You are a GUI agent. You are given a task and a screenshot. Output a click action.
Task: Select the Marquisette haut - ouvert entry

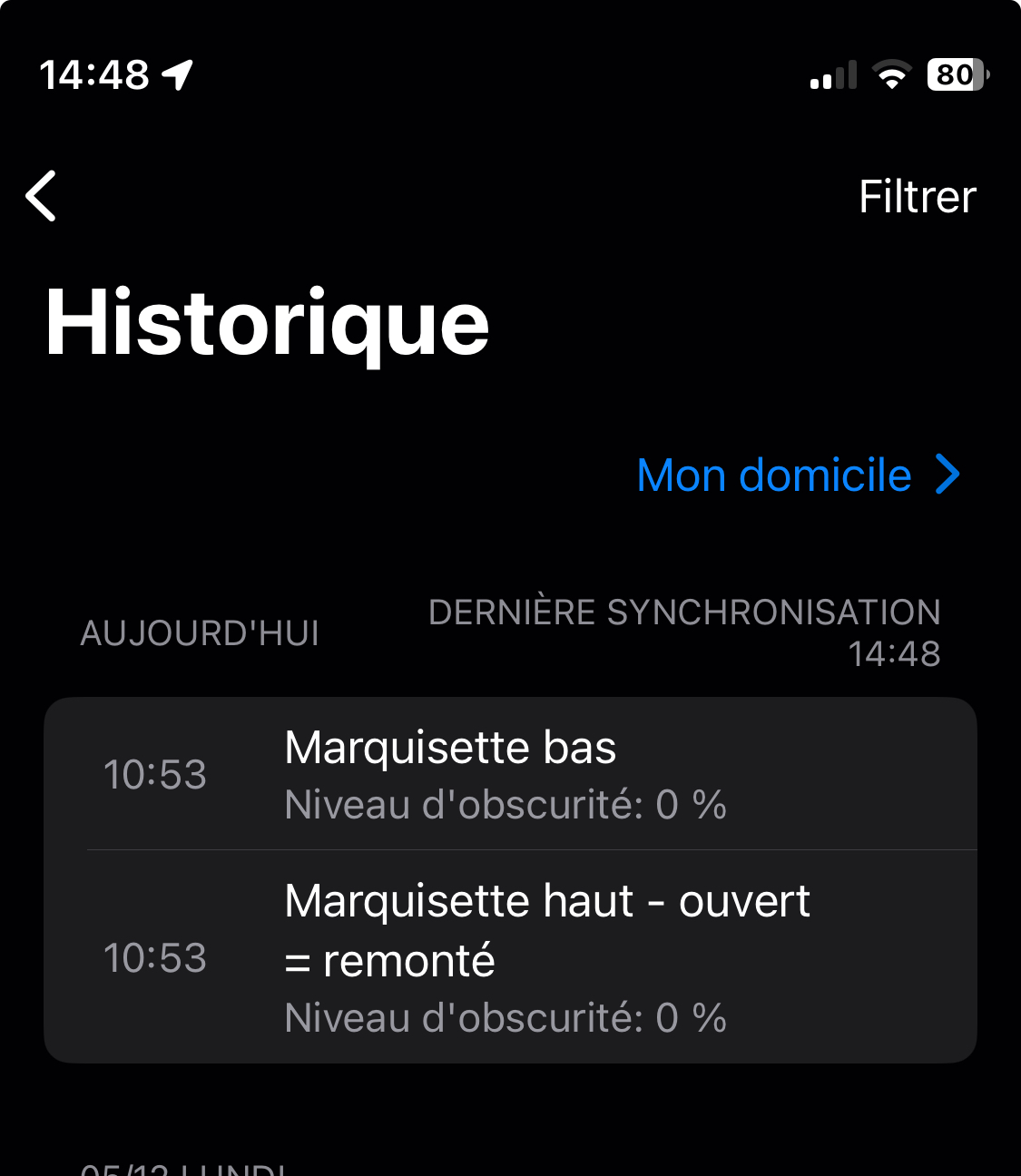[510, 957]
